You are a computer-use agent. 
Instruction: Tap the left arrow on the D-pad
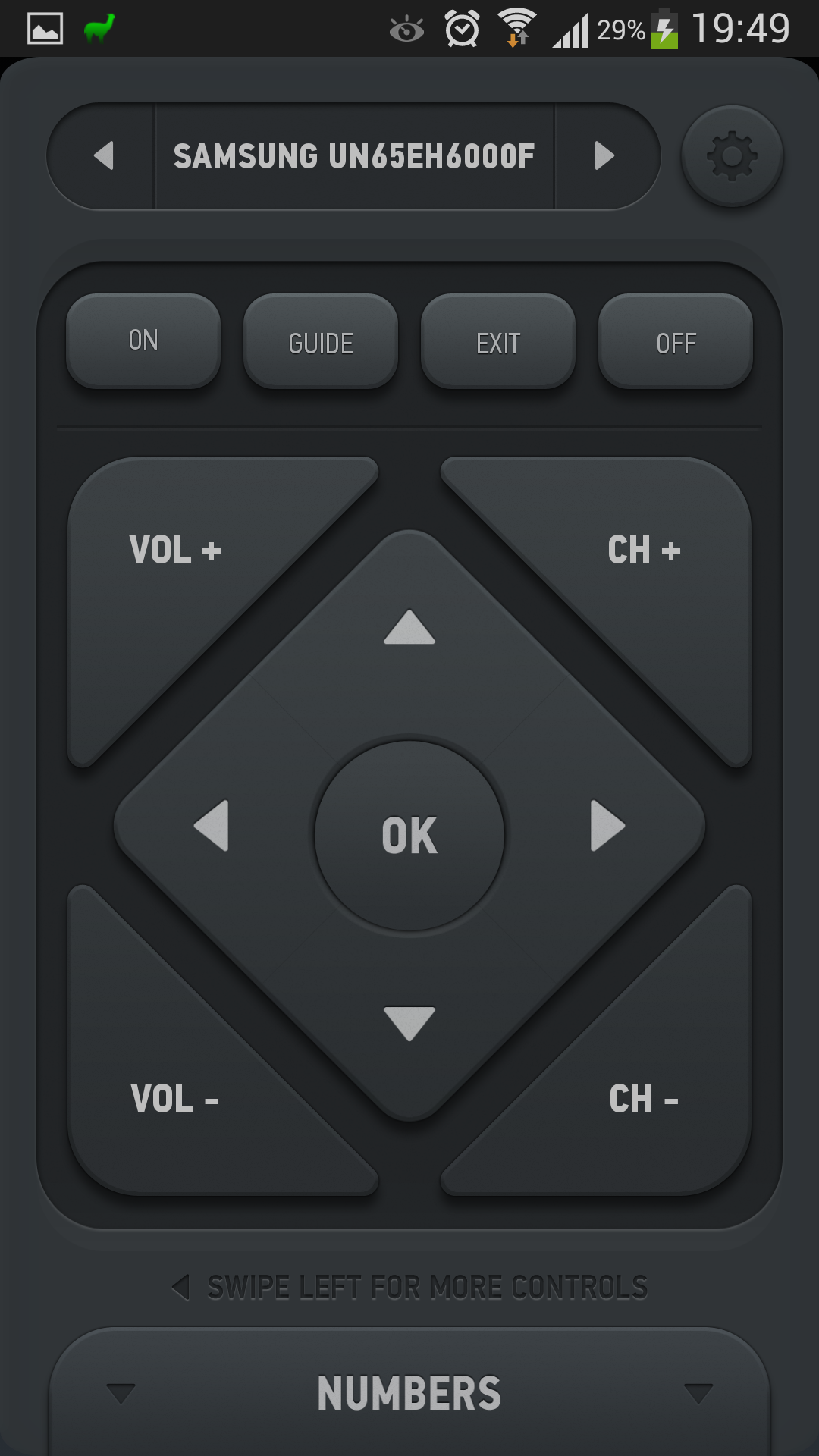pos(212,825)
